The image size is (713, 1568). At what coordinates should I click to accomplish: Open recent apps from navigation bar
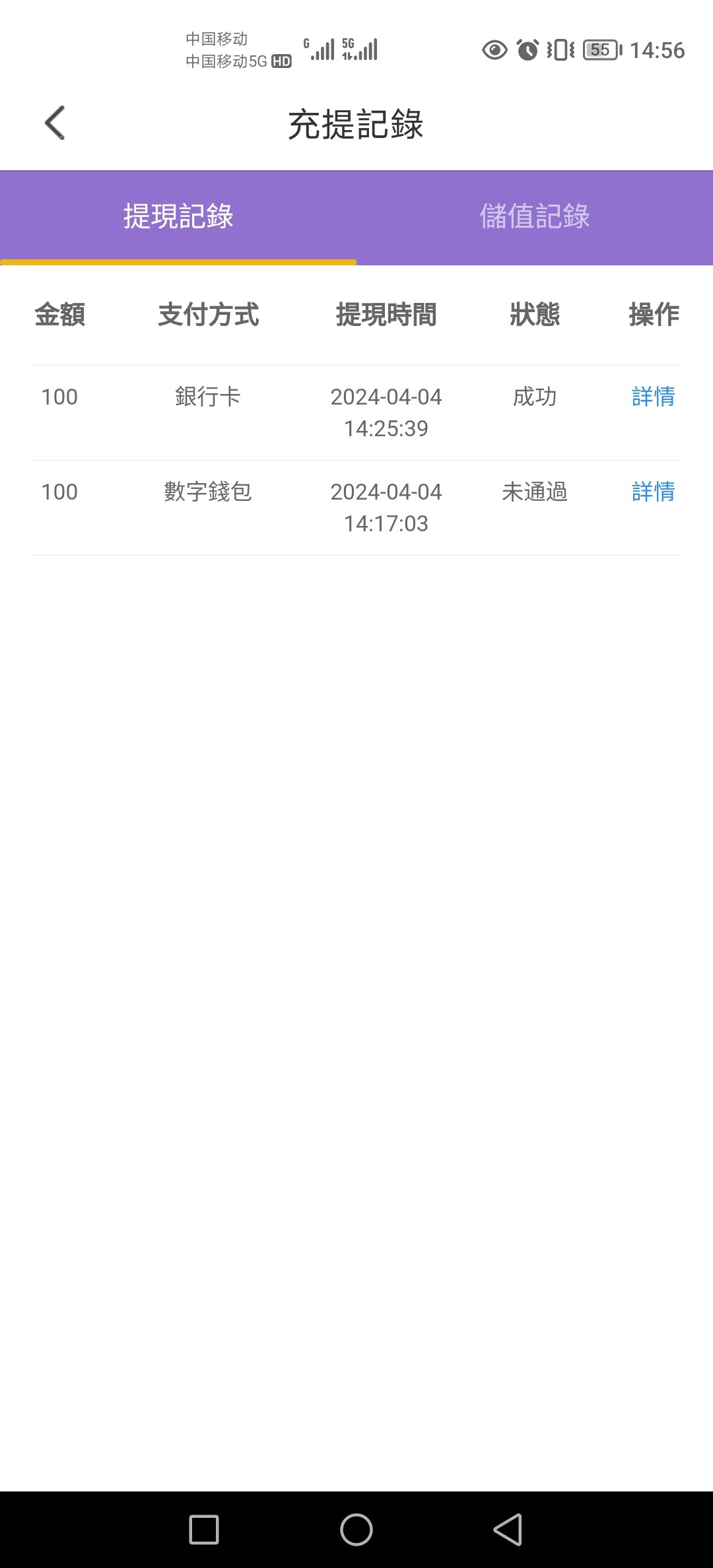204,1530
